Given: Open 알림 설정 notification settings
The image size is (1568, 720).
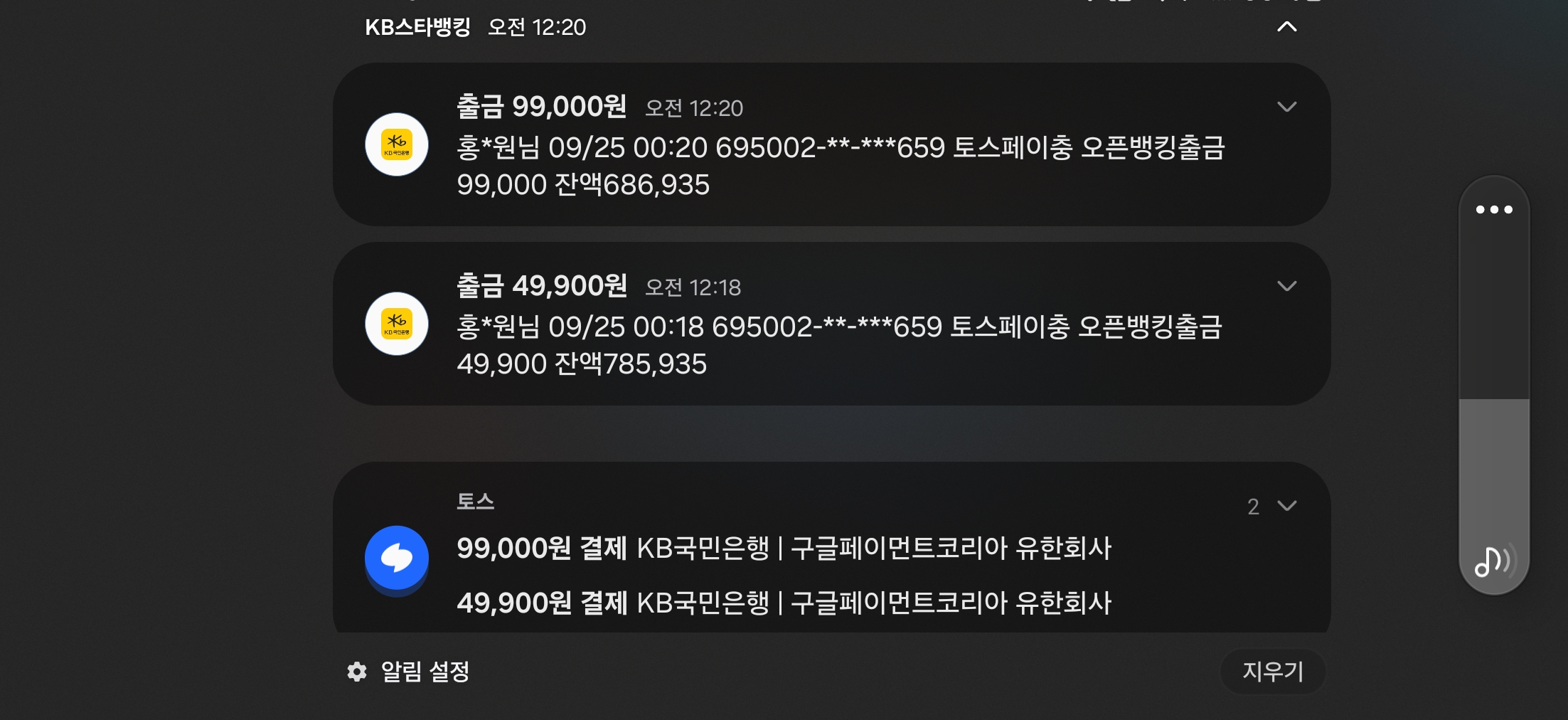Looking at the screenshot, I should point(409,671).
